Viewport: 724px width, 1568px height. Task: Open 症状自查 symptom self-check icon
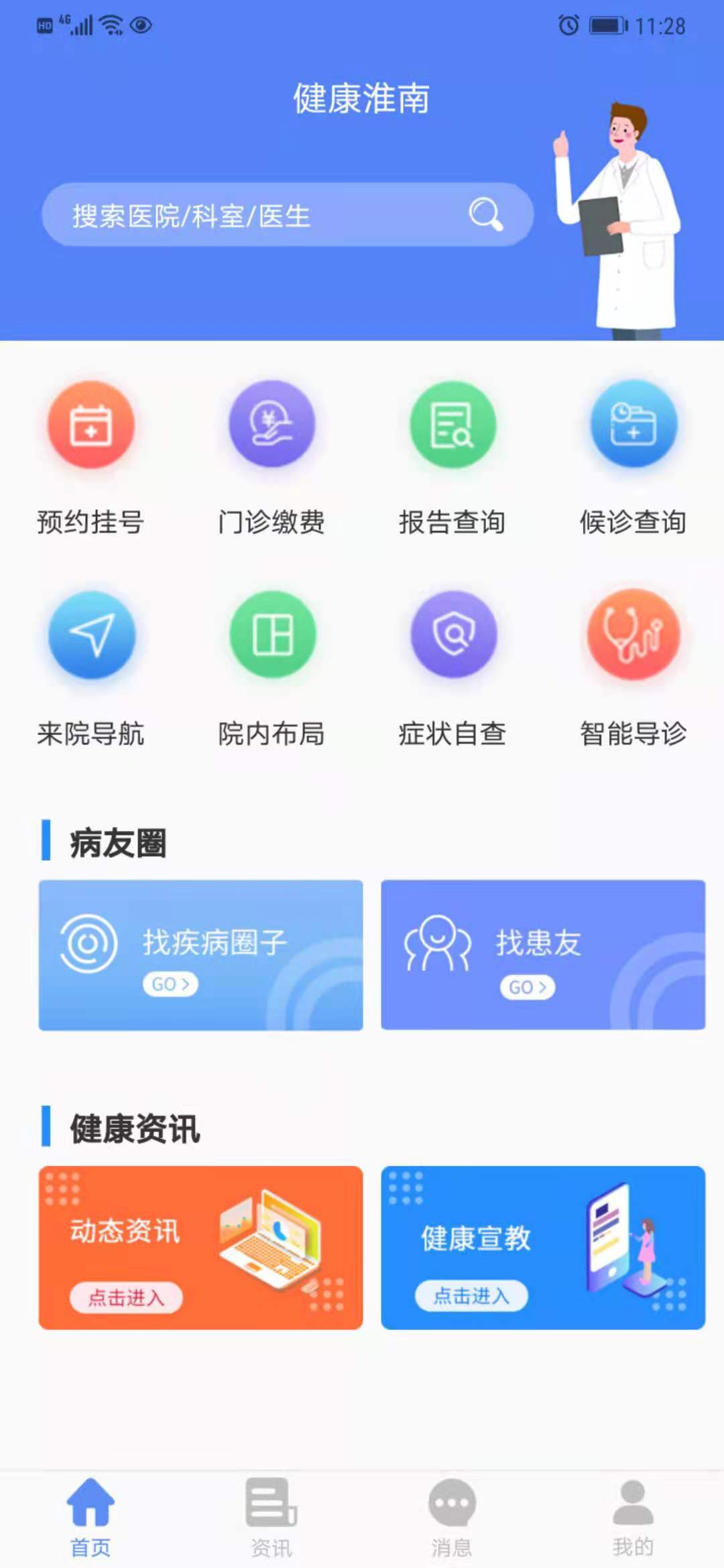452,637
